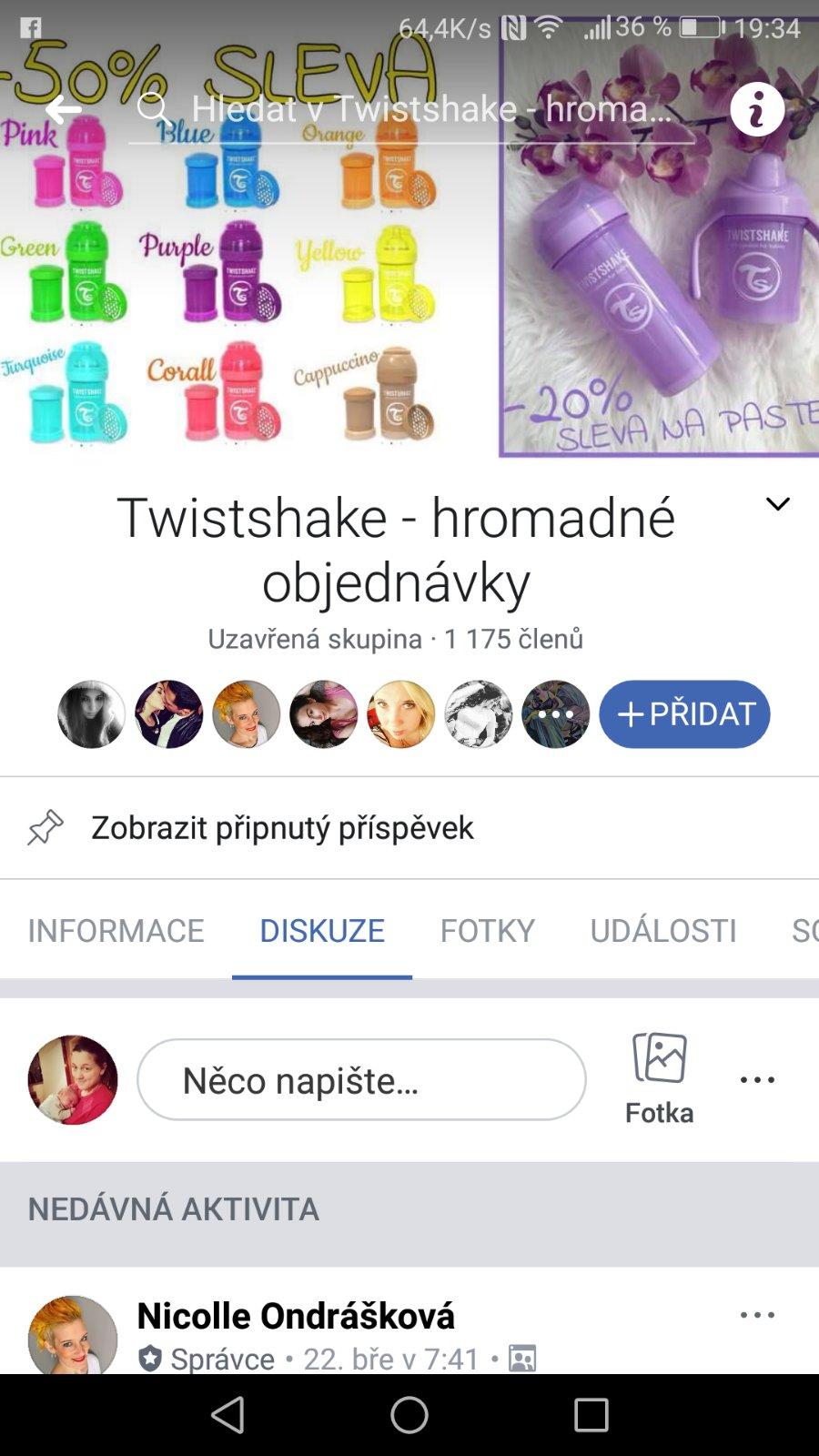View more members via three-dot avatar
819x1456 pixels.
pos(555,714)
